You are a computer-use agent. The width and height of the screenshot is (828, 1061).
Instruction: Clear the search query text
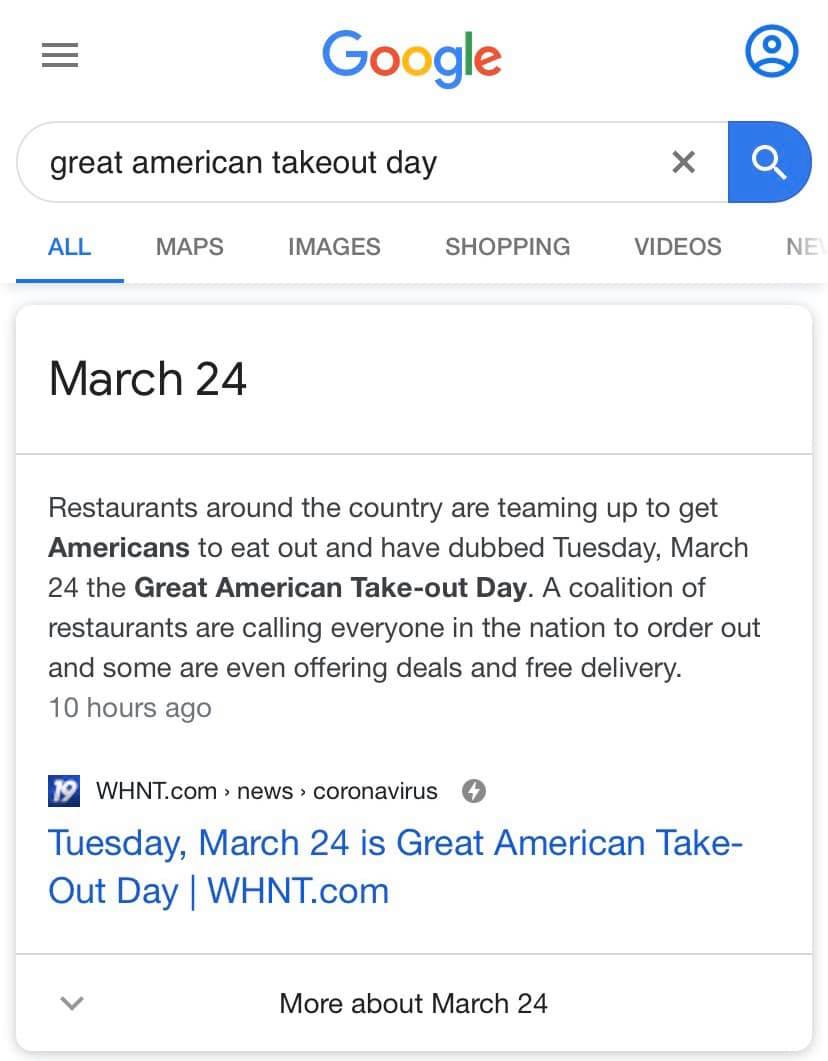pyautogui.click(x=683, y=162)
